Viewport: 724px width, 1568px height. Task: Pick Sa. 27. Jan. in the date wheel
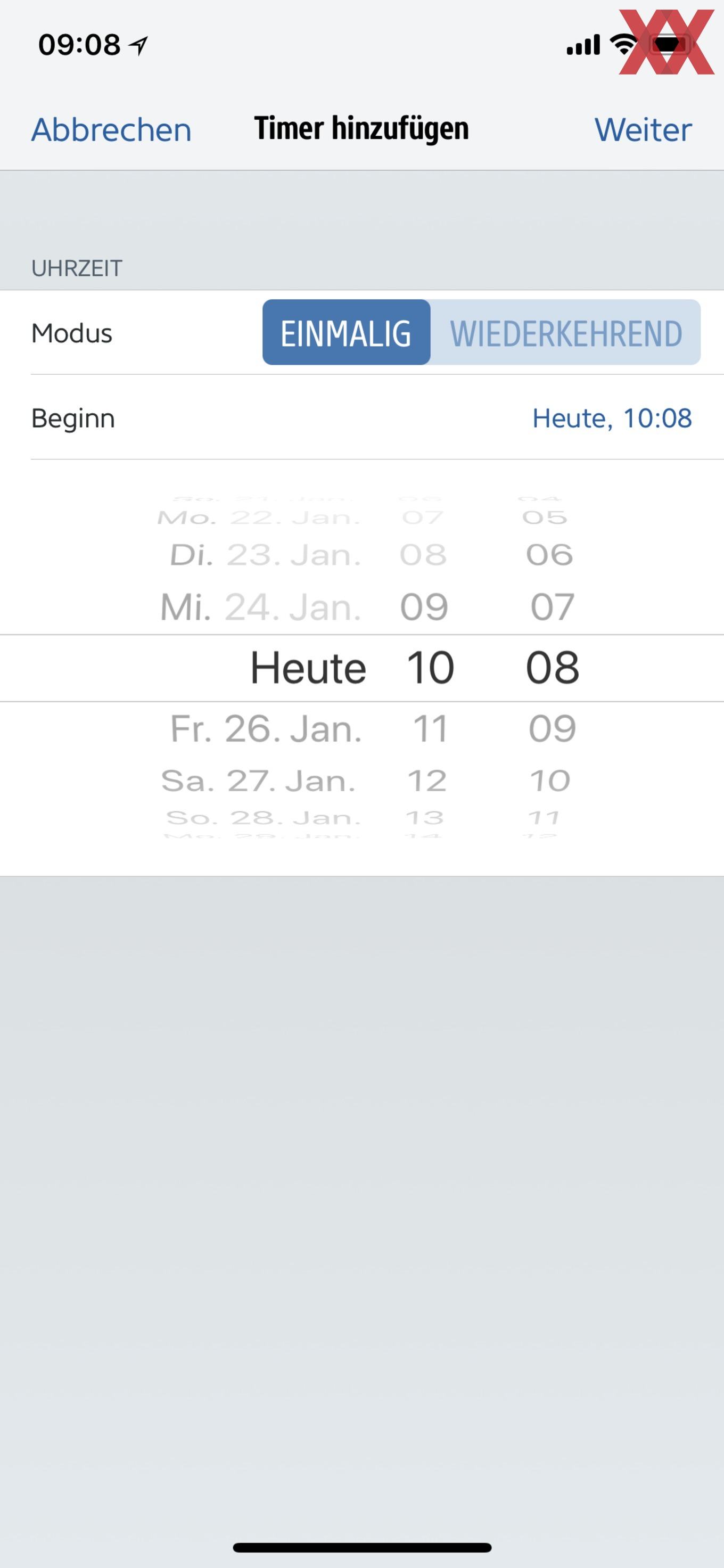click(x=259, y=781)
